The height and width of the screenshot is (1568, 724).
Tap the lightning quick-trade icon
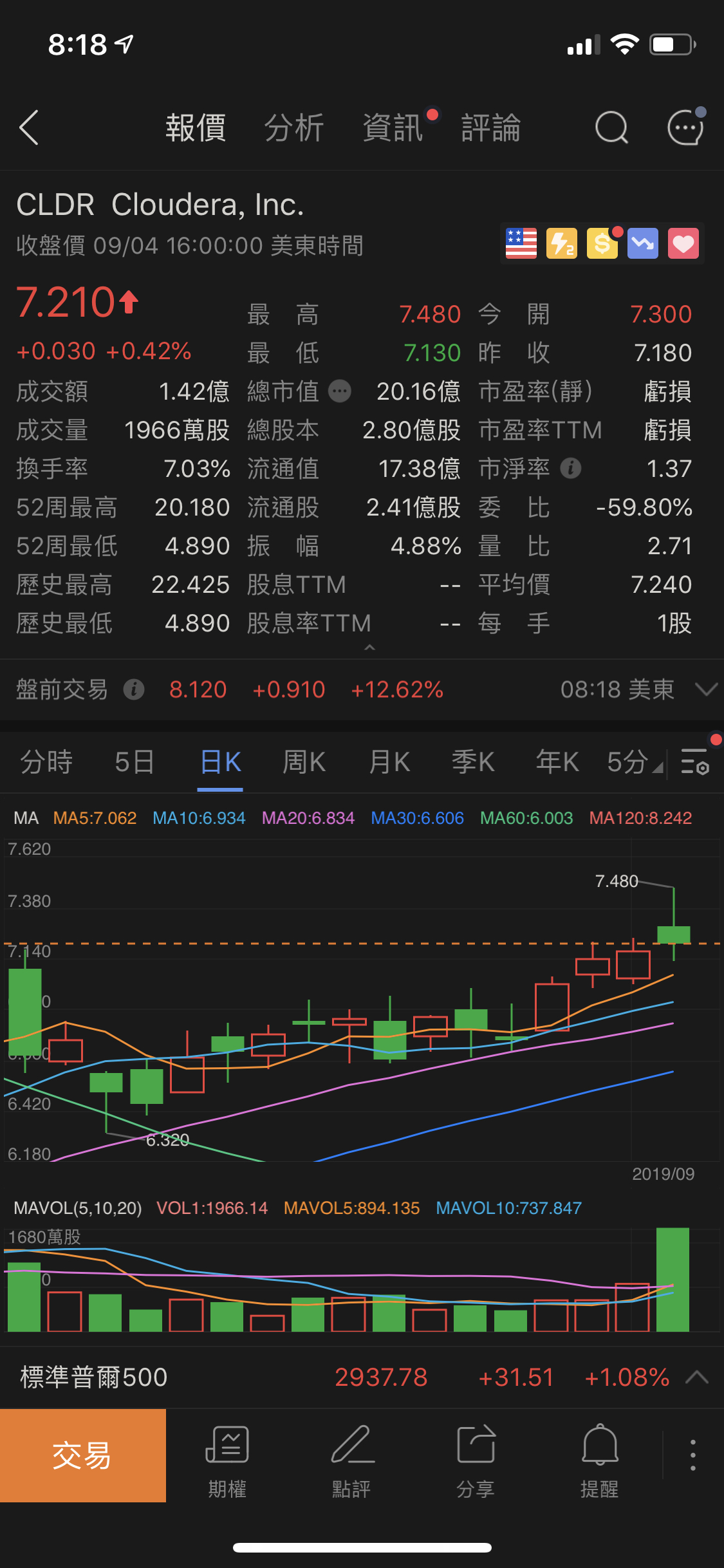click(561, 243)
